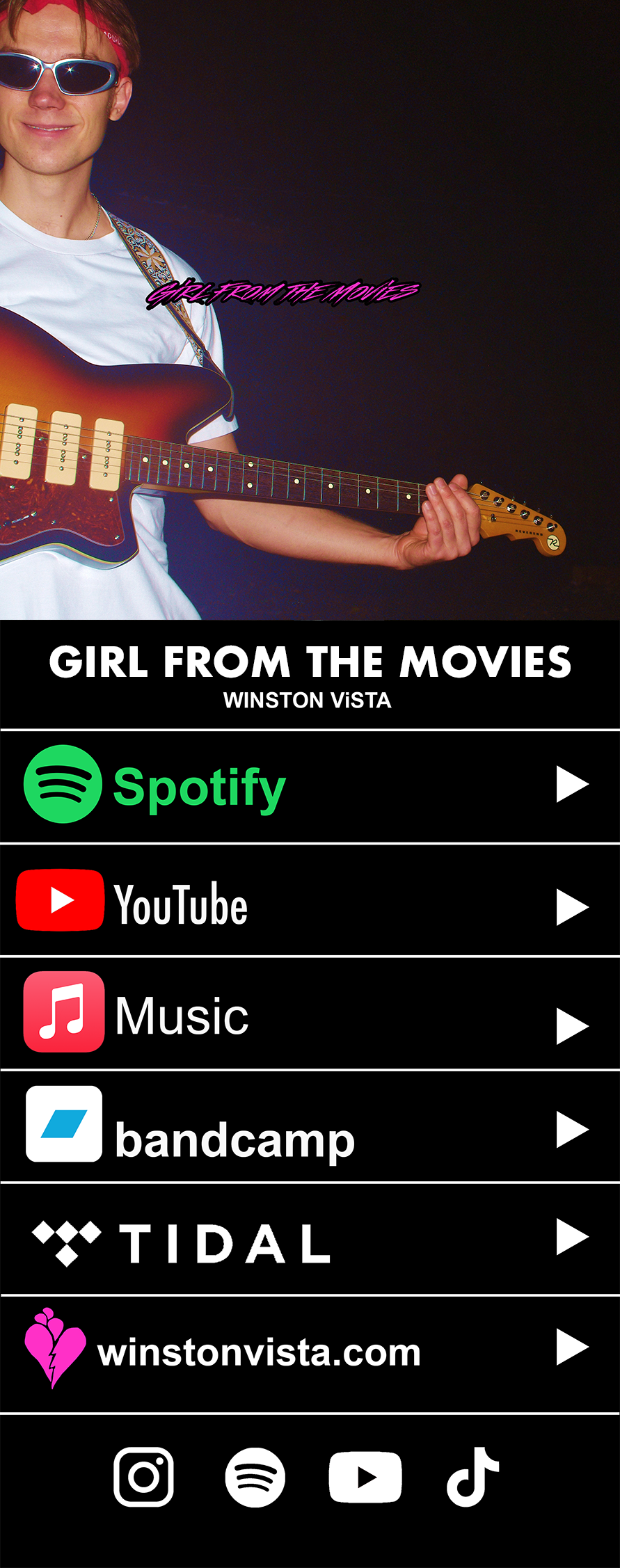Listen on Apple Music

pos(310,1014)
